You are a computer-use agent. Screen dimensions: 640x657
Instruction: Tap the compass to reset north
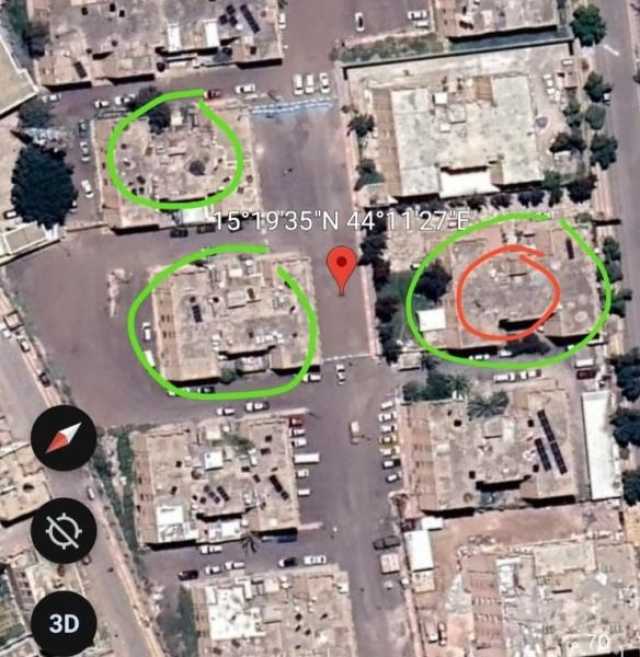click(64, 438)
